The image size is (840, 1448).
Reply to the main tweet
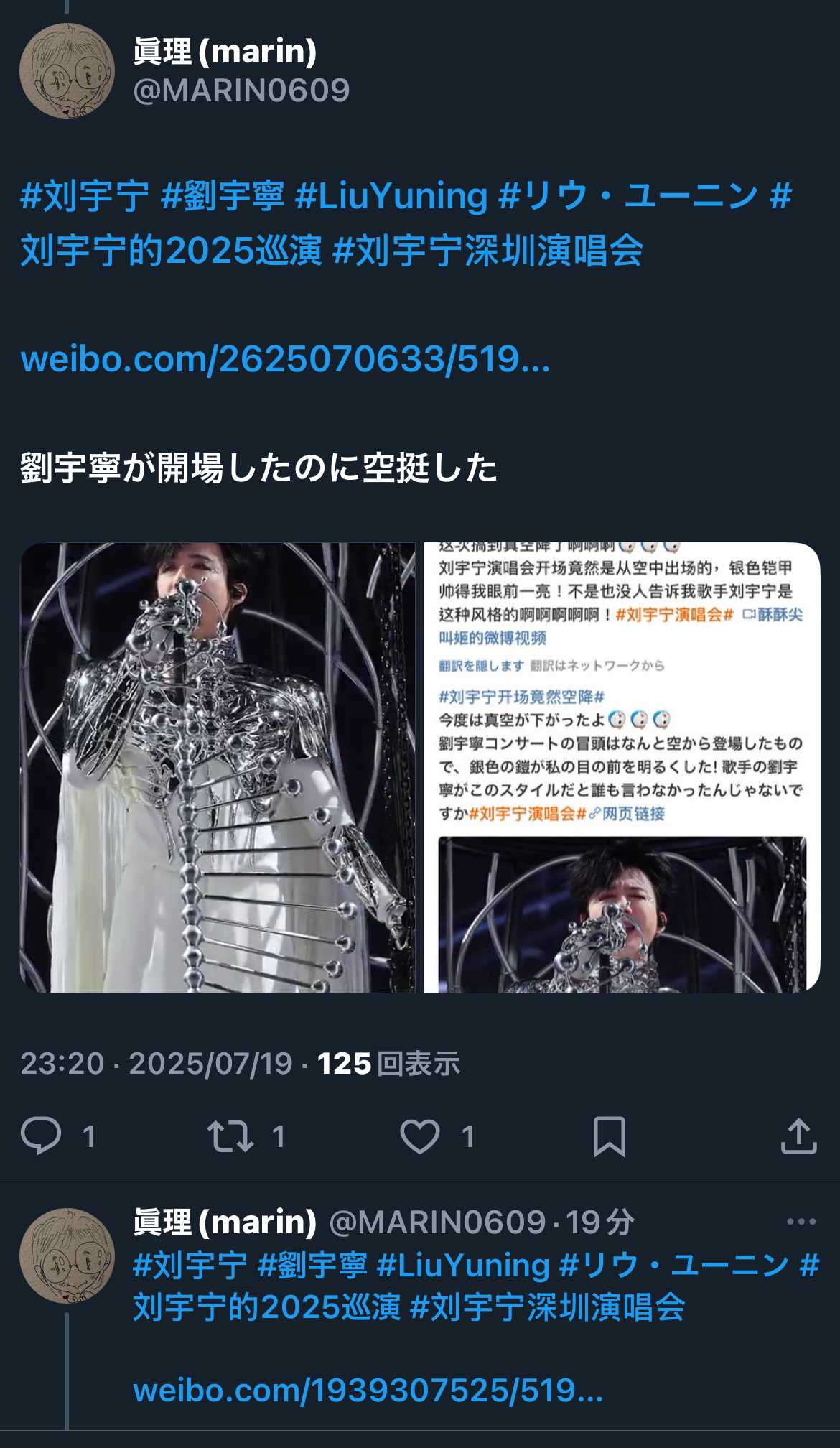[41, 1136]
